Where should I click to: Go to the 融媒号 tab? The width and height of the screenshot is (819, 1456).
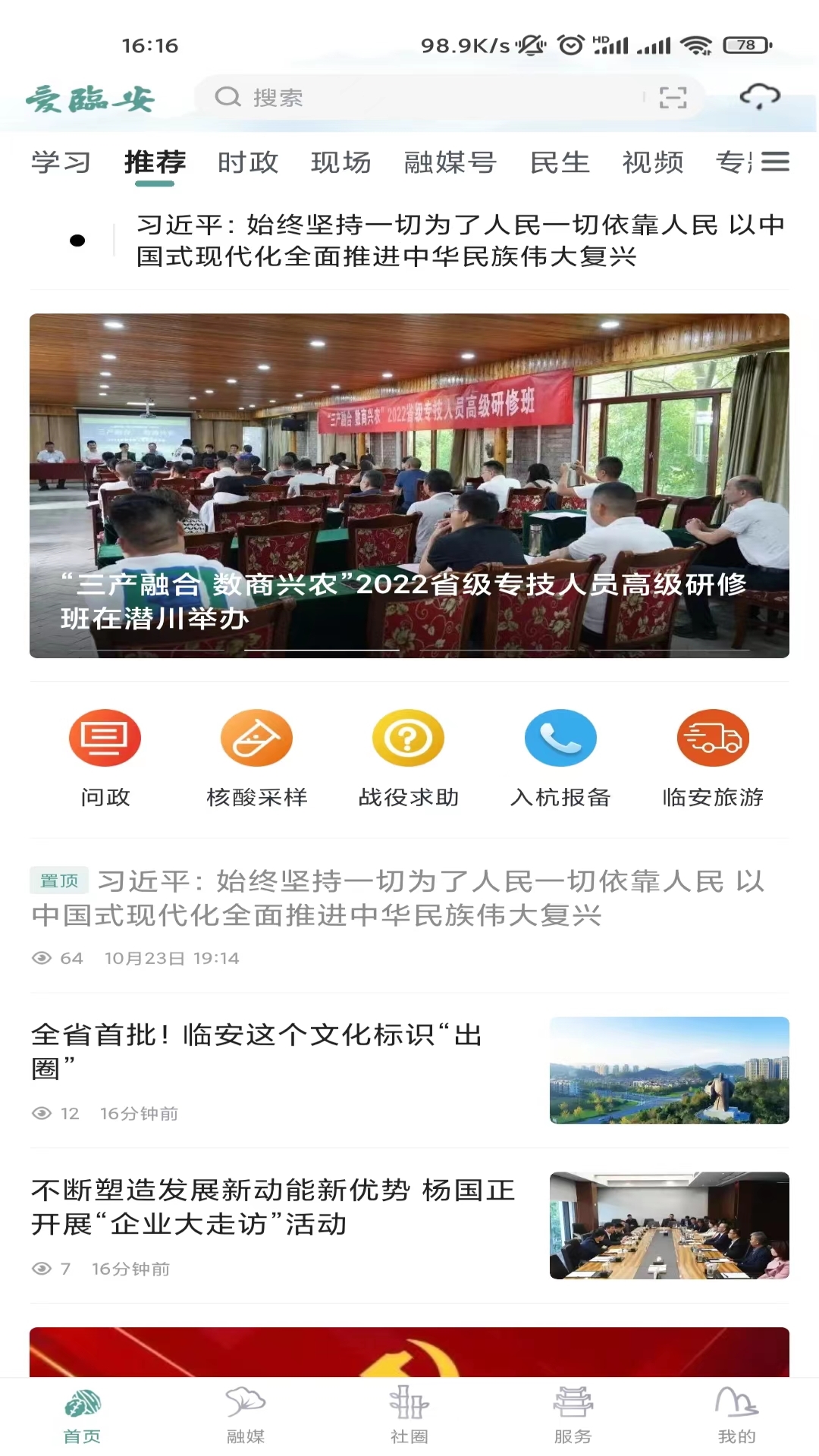[450, 162]
